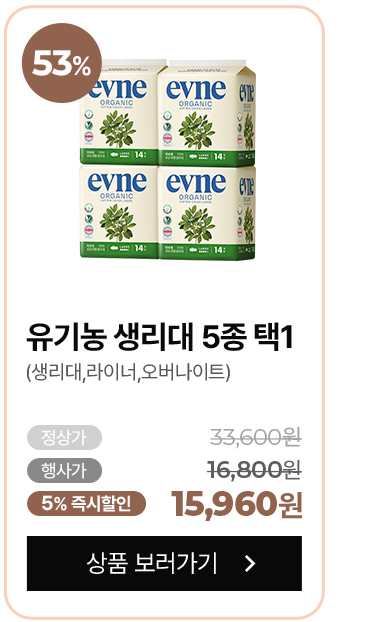Open the evne organic pads product image

pos(167,159)
